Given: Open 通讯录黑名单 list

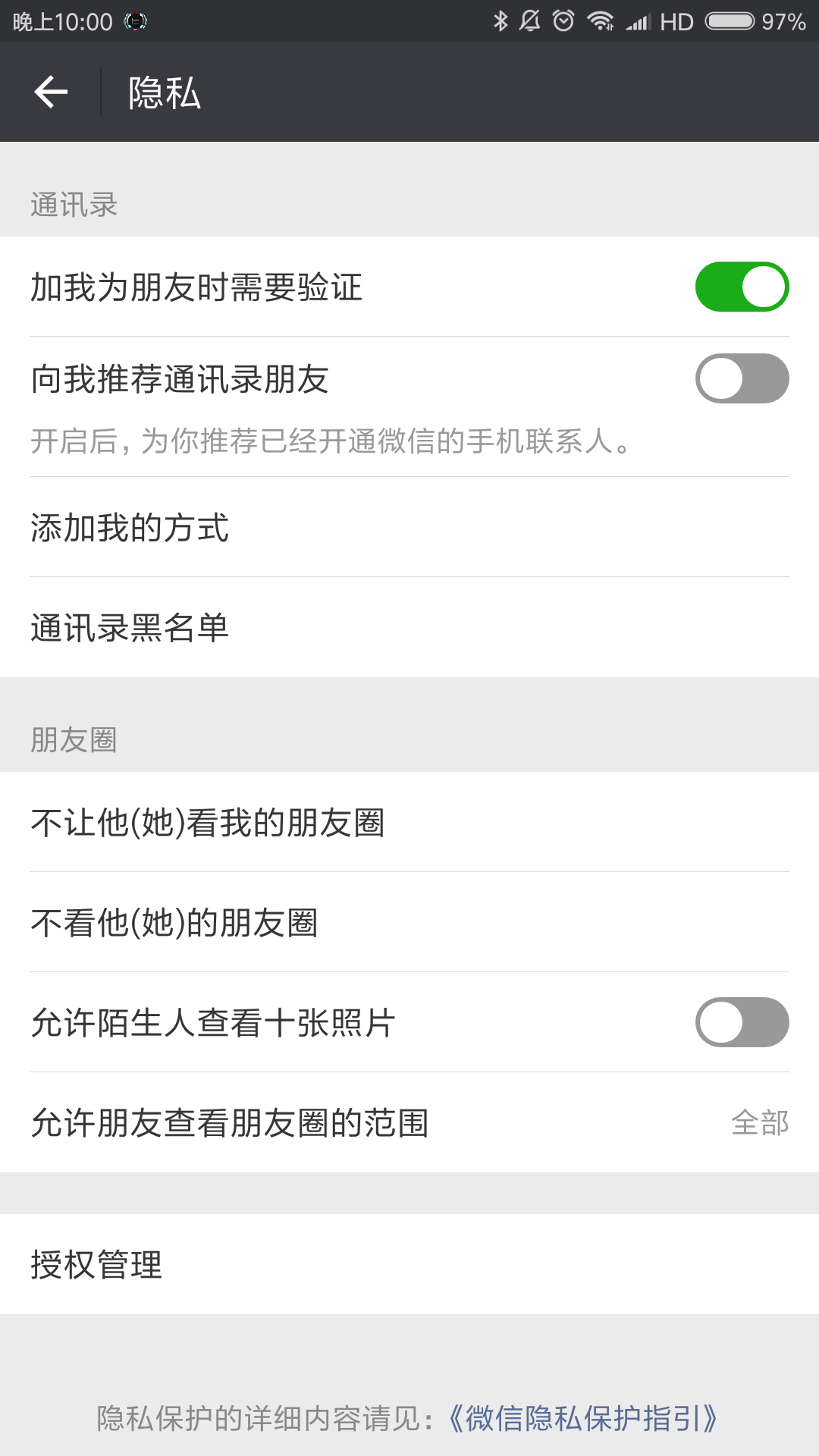Looking at the screenshot, I should 409,628.
